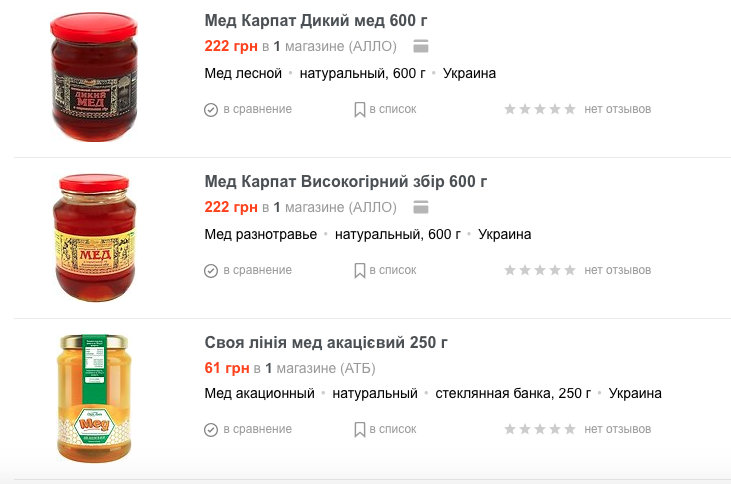
Task: Rate Високогірний збір with stars
Action: click(x=540, y=270)
